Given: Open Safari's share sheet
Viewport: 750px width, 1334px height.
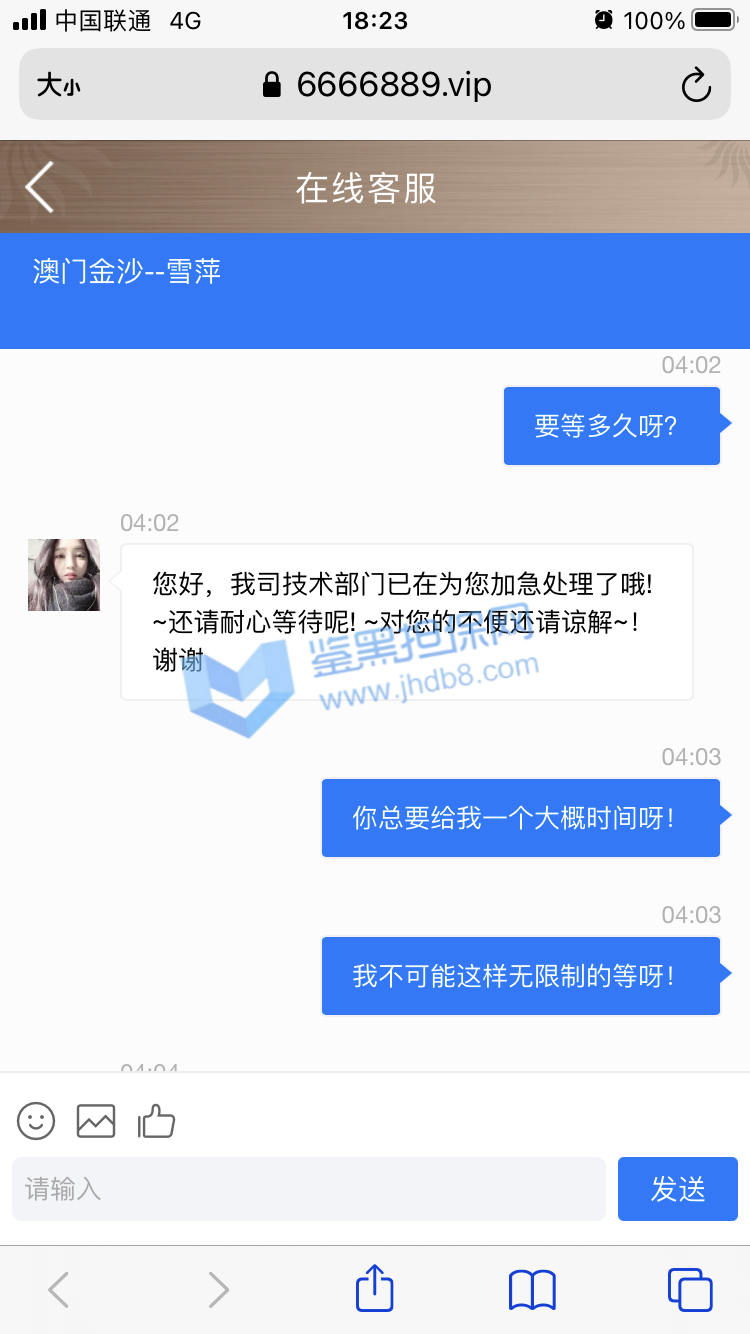Looking at the screenshot, I should 375,1290.
